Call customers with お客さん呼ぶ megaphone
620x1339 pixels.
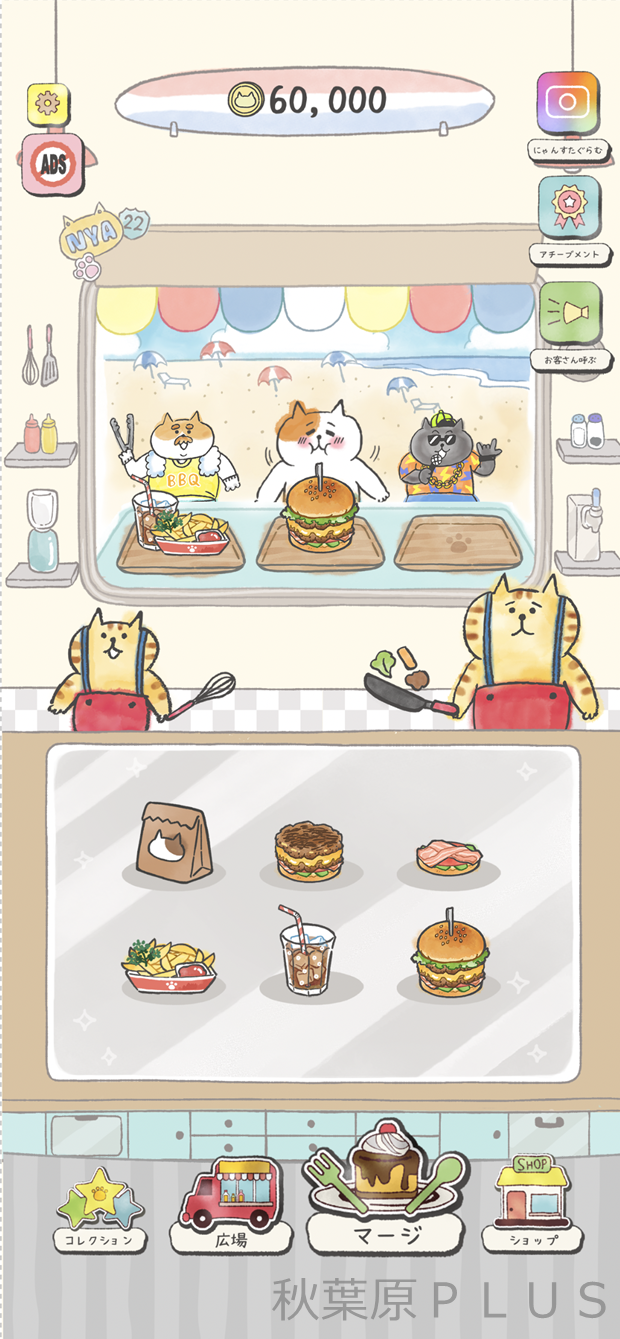coord(569,313)
